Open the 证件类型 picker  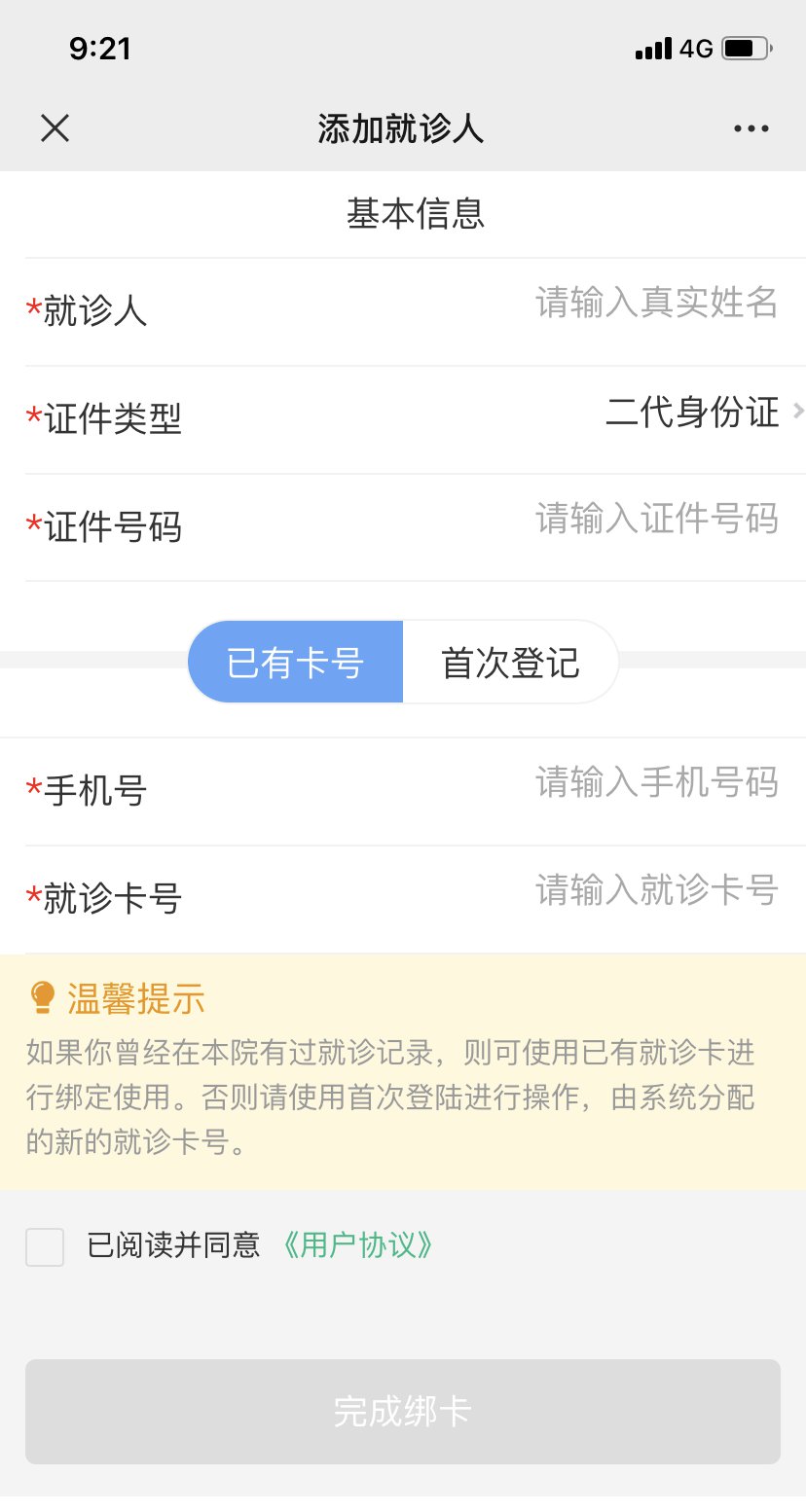tap(693, 412)
